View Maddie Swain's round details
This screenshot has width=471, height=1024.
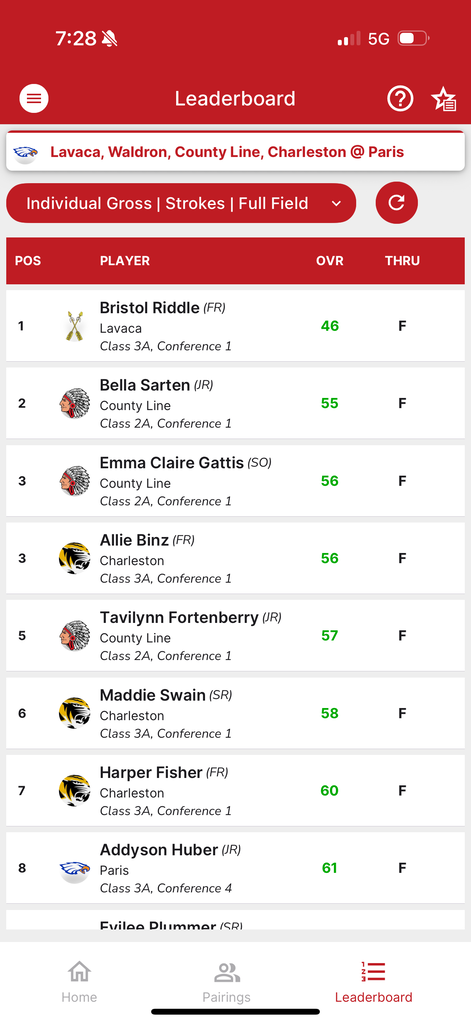[235, 713]
